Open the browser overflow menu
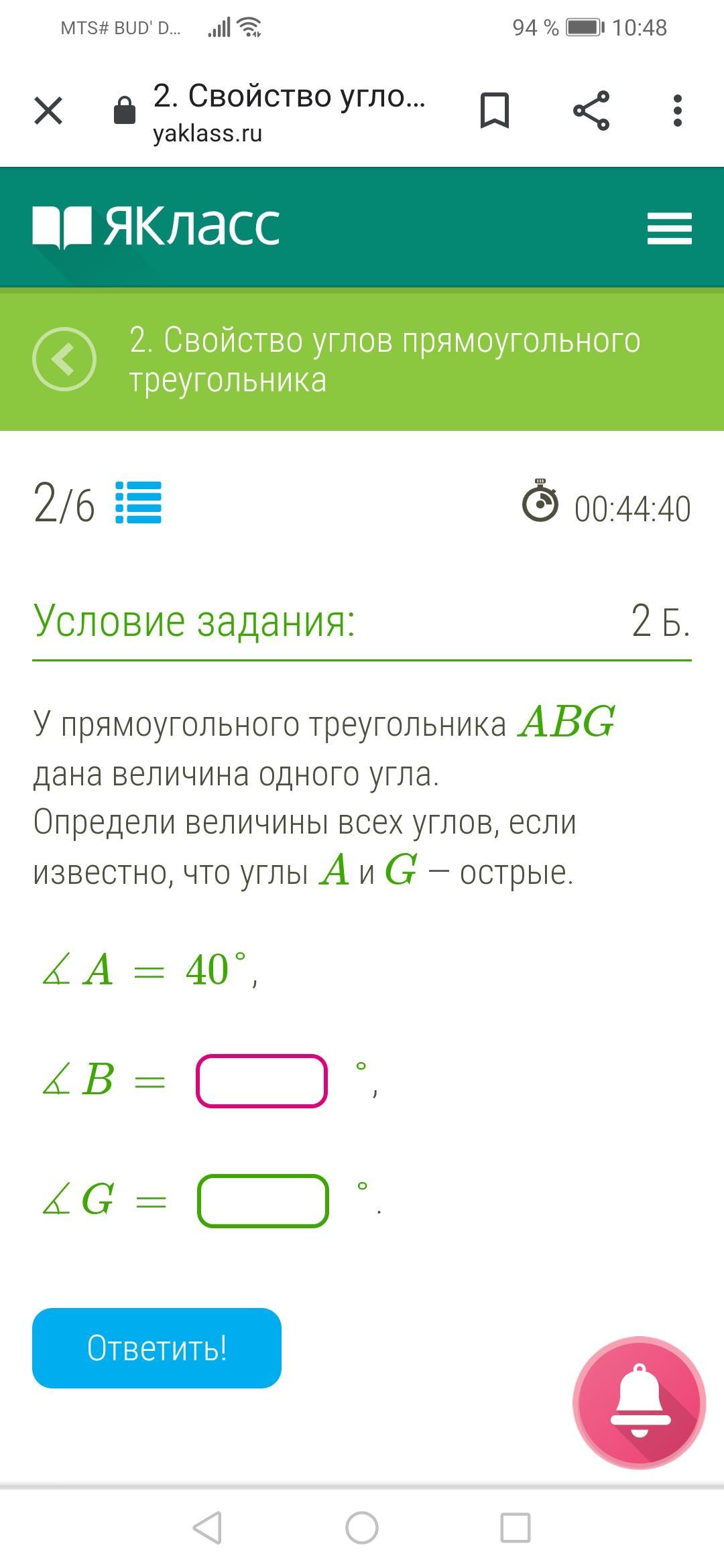The image size is (724, 1568). click(x=677, y=111)
